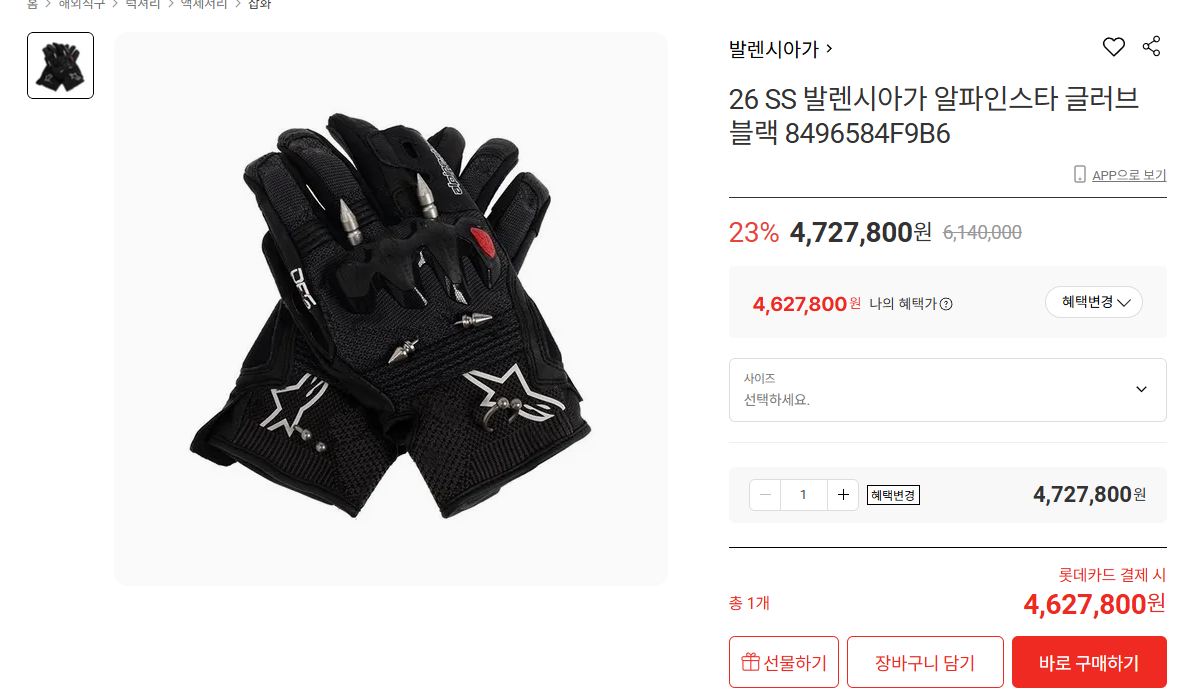Share this product page

[1151, 47]
